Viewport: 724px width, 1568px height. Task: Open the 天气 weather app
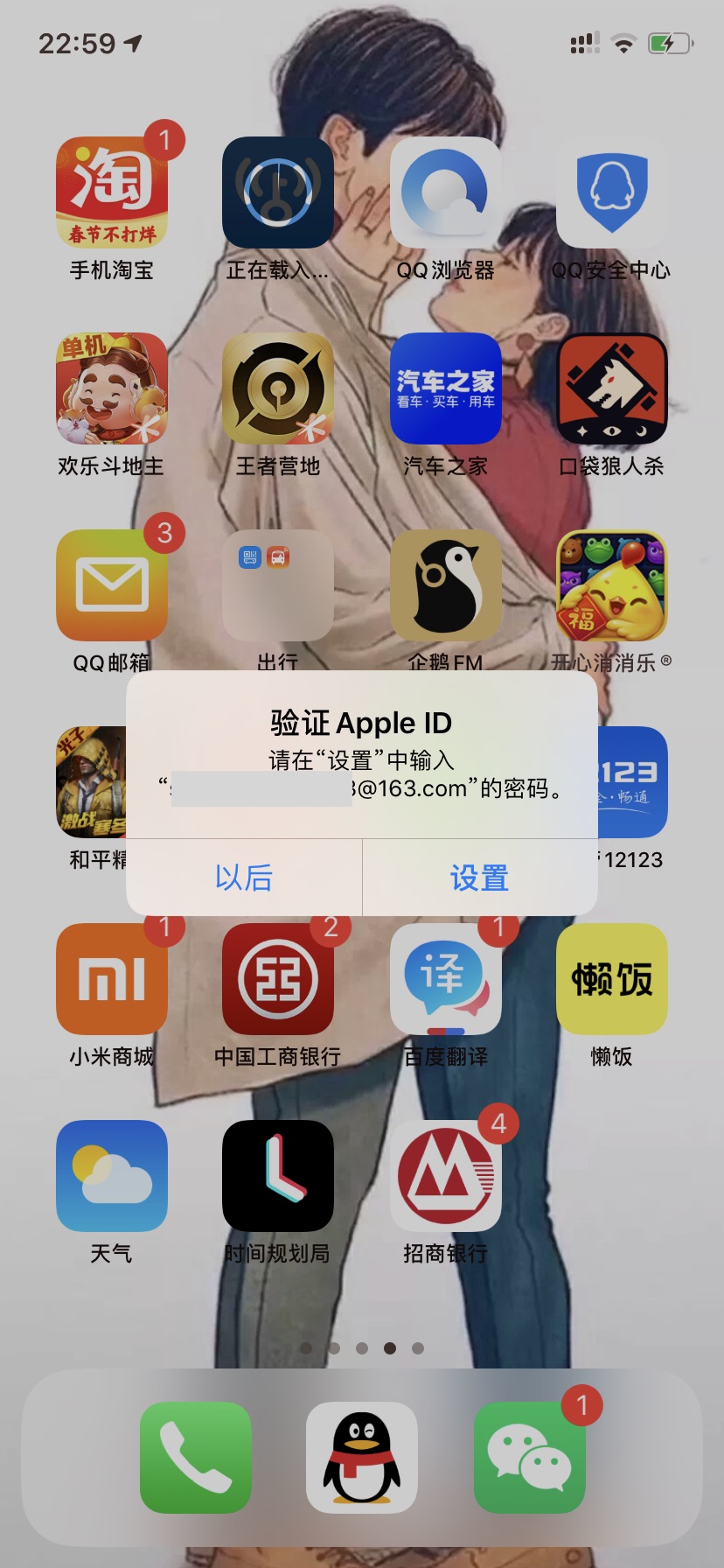coord(112,1176)
